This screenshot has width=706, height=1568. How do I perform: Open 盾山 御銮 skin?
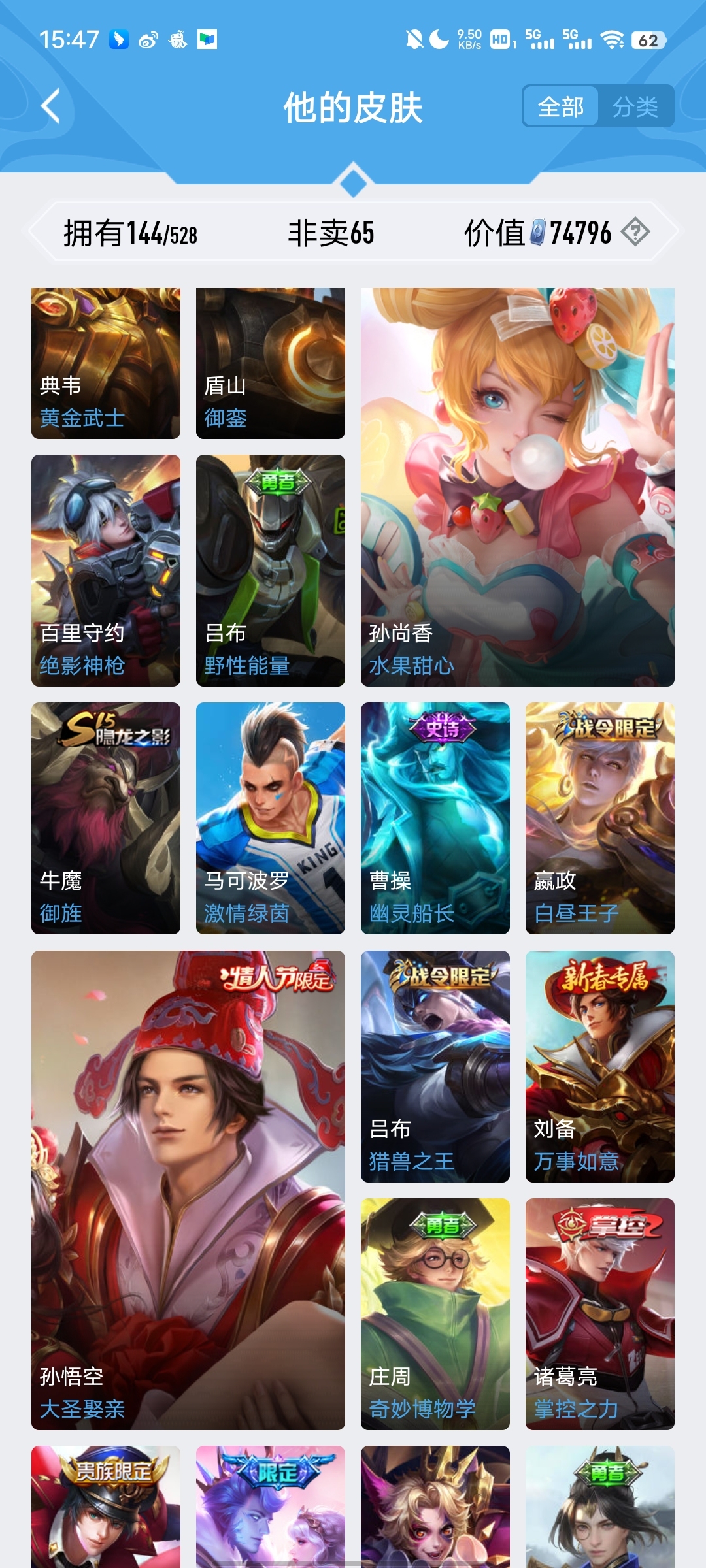271,363
